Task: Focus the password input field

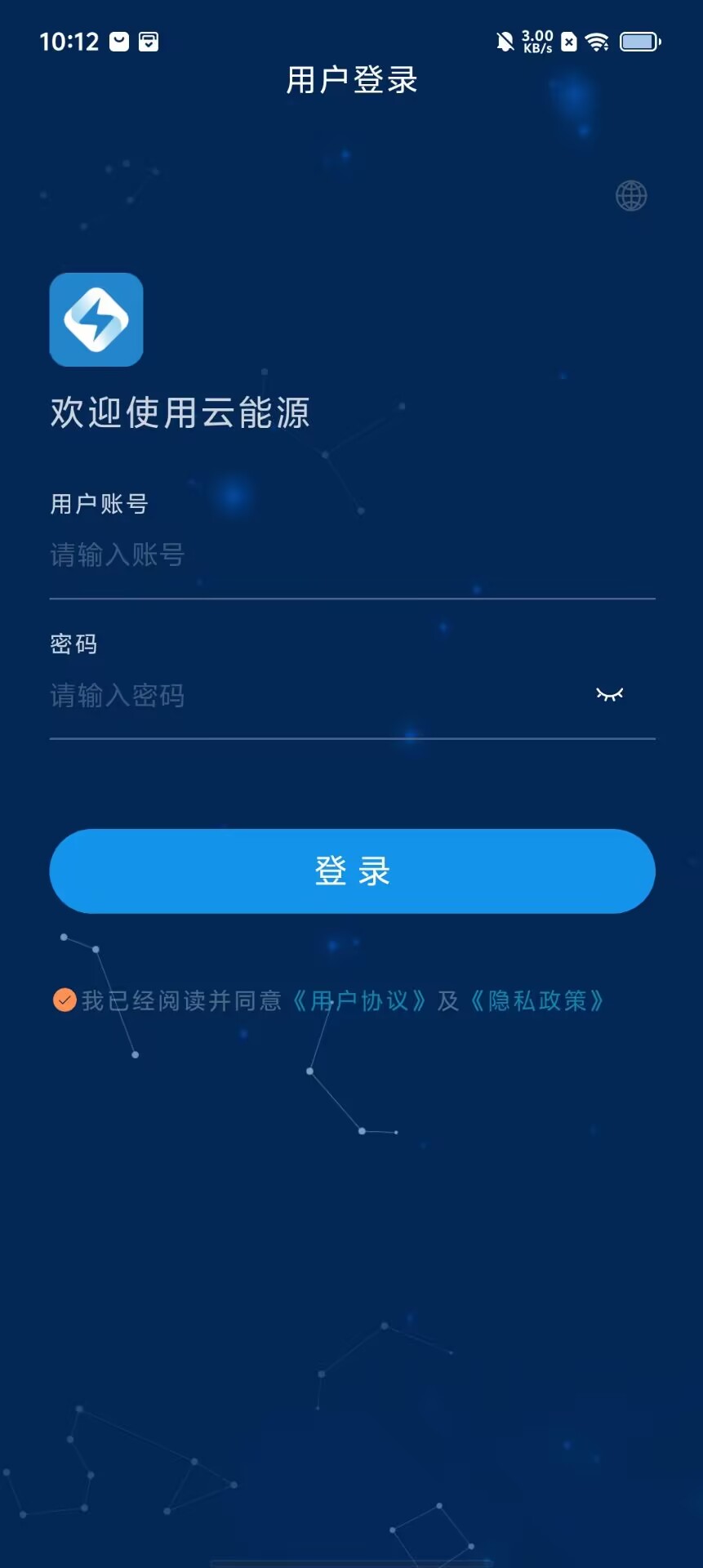Action: click(310, 696)
